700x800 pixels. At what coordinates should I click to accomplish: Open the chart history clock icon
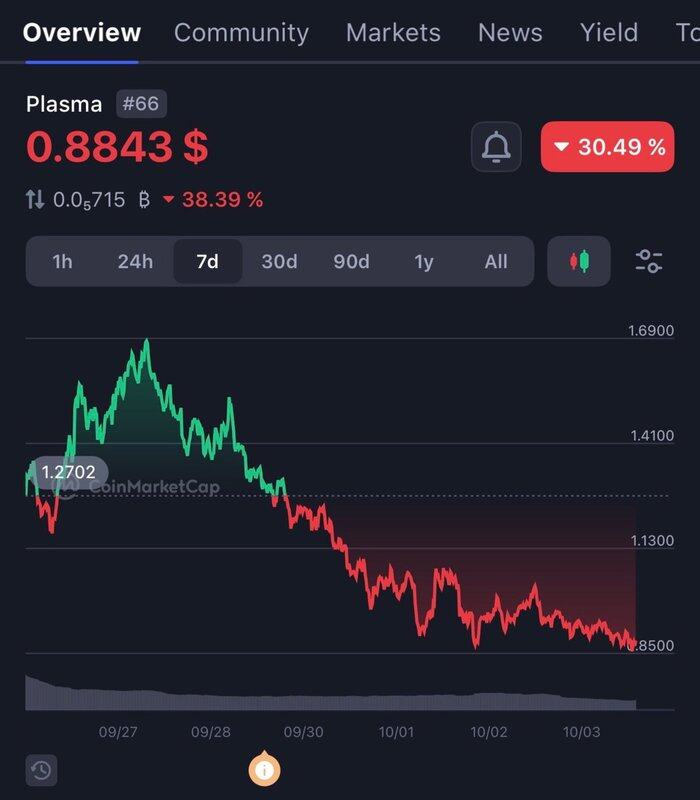[41, 770]
